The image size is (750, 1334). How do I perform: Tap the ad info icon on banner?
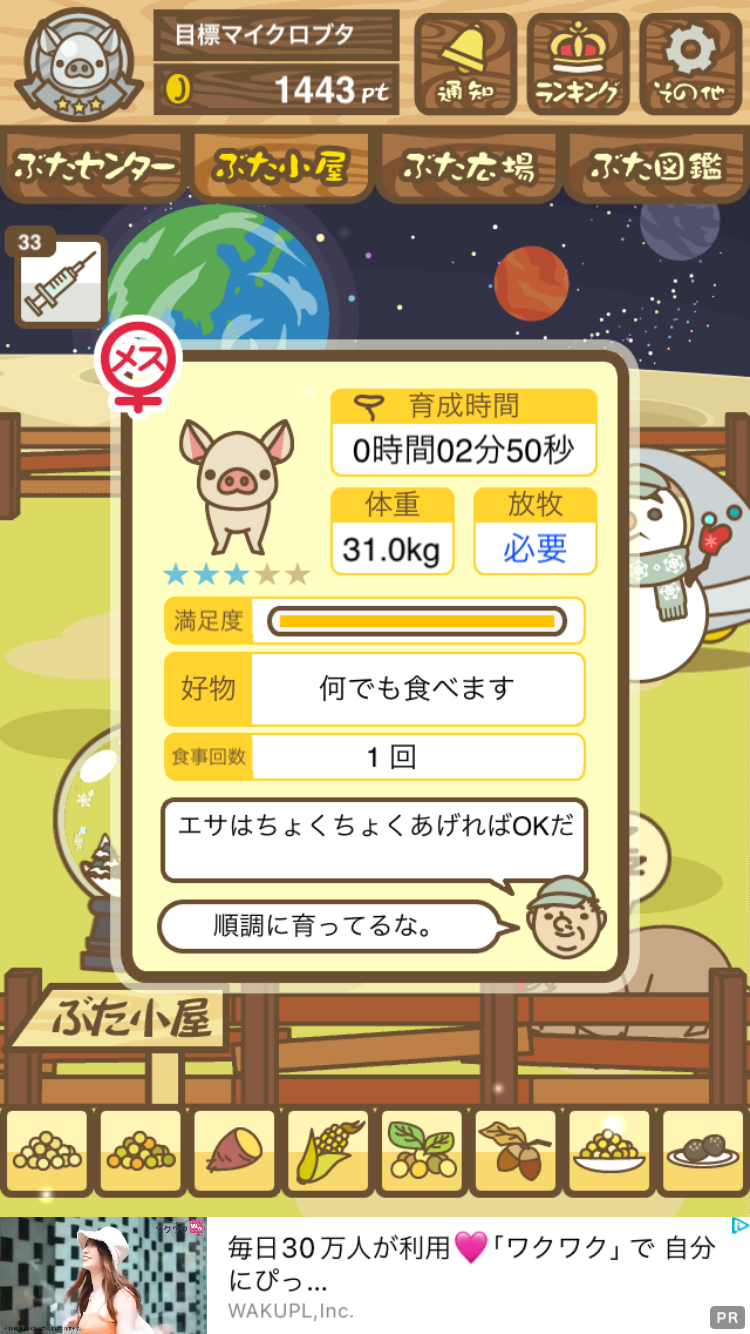point(739,1226)
